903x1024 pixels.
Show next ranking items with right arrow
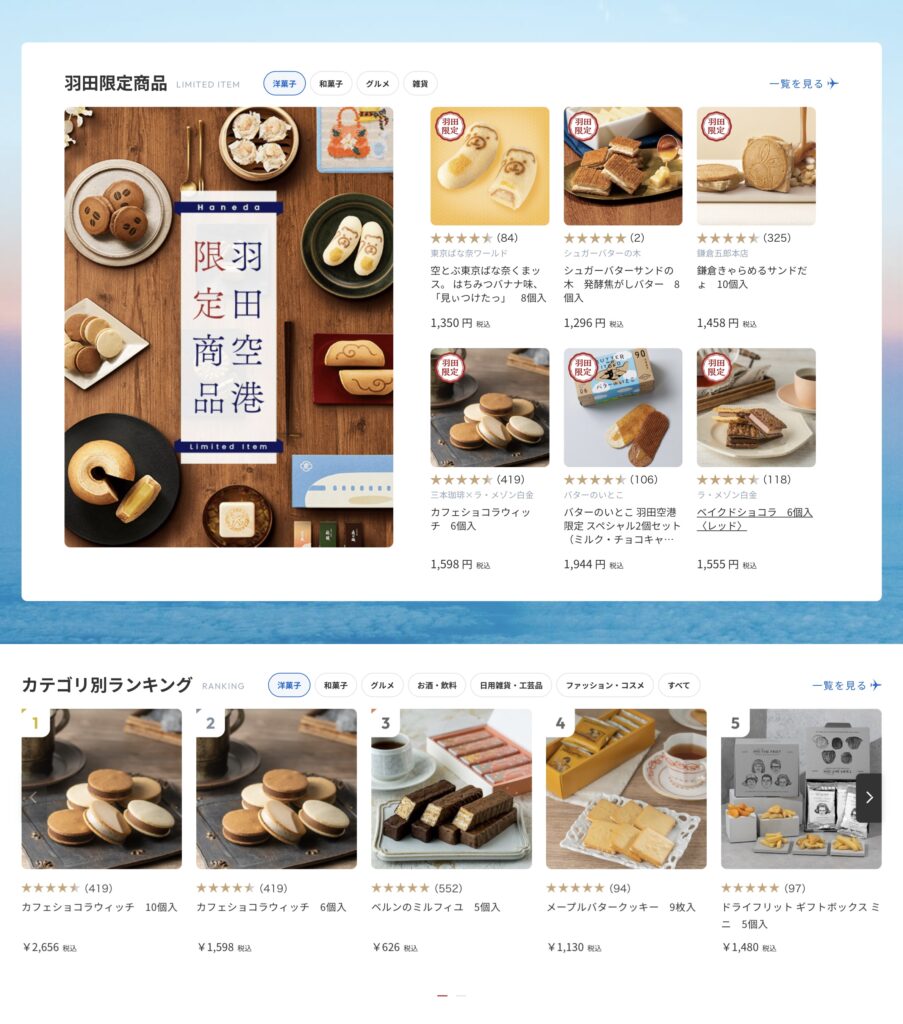(868, 797)
